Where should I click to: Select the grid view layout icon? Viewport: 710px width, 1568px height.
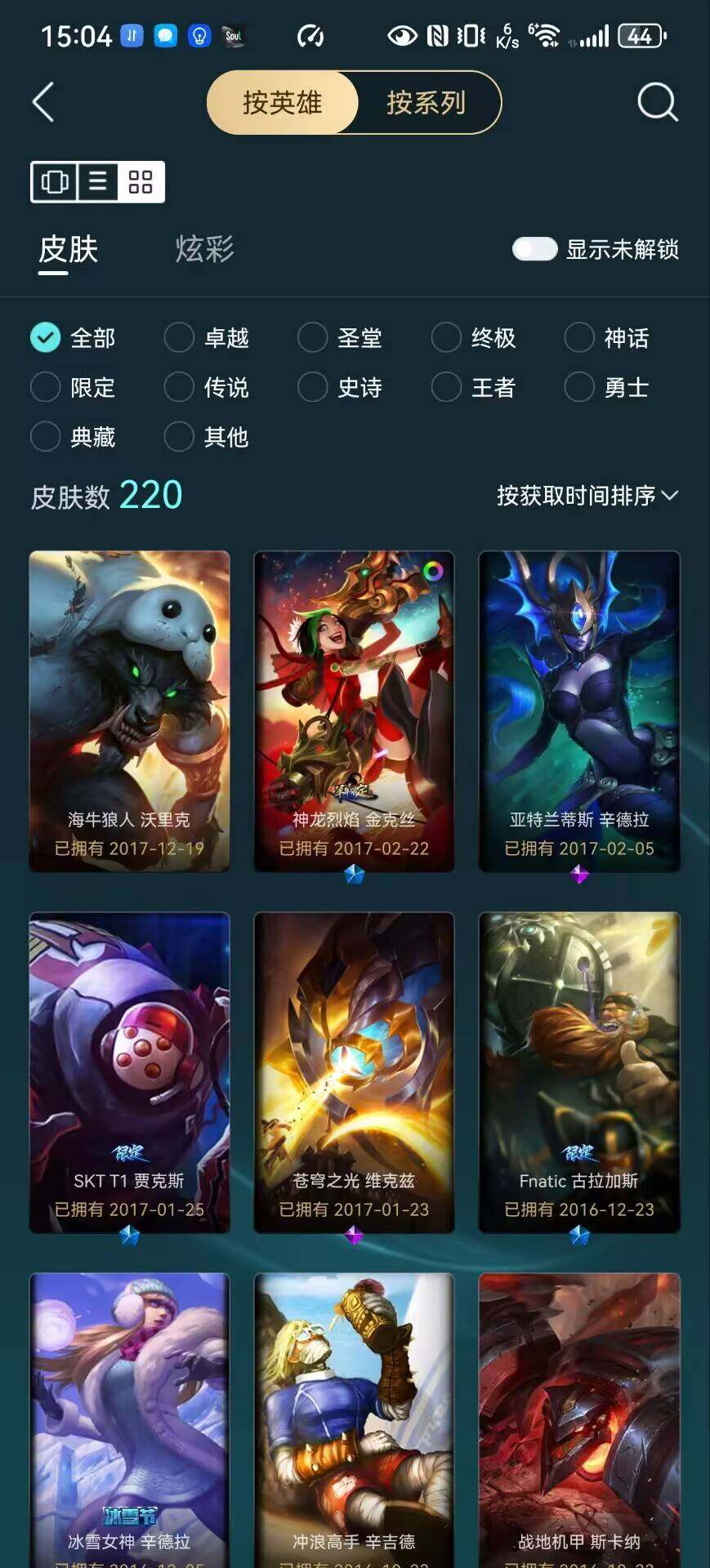pos(141,181)
